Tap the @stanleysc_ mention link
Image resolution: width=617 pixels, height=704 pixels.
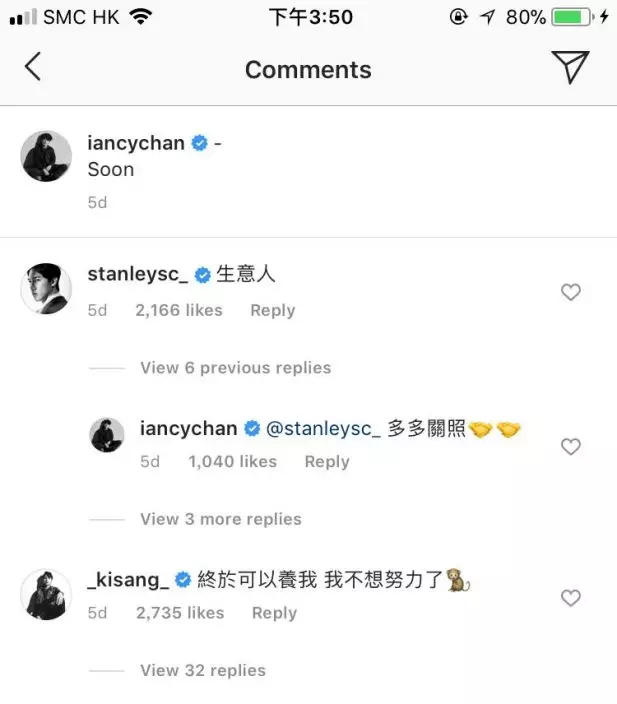323,429
